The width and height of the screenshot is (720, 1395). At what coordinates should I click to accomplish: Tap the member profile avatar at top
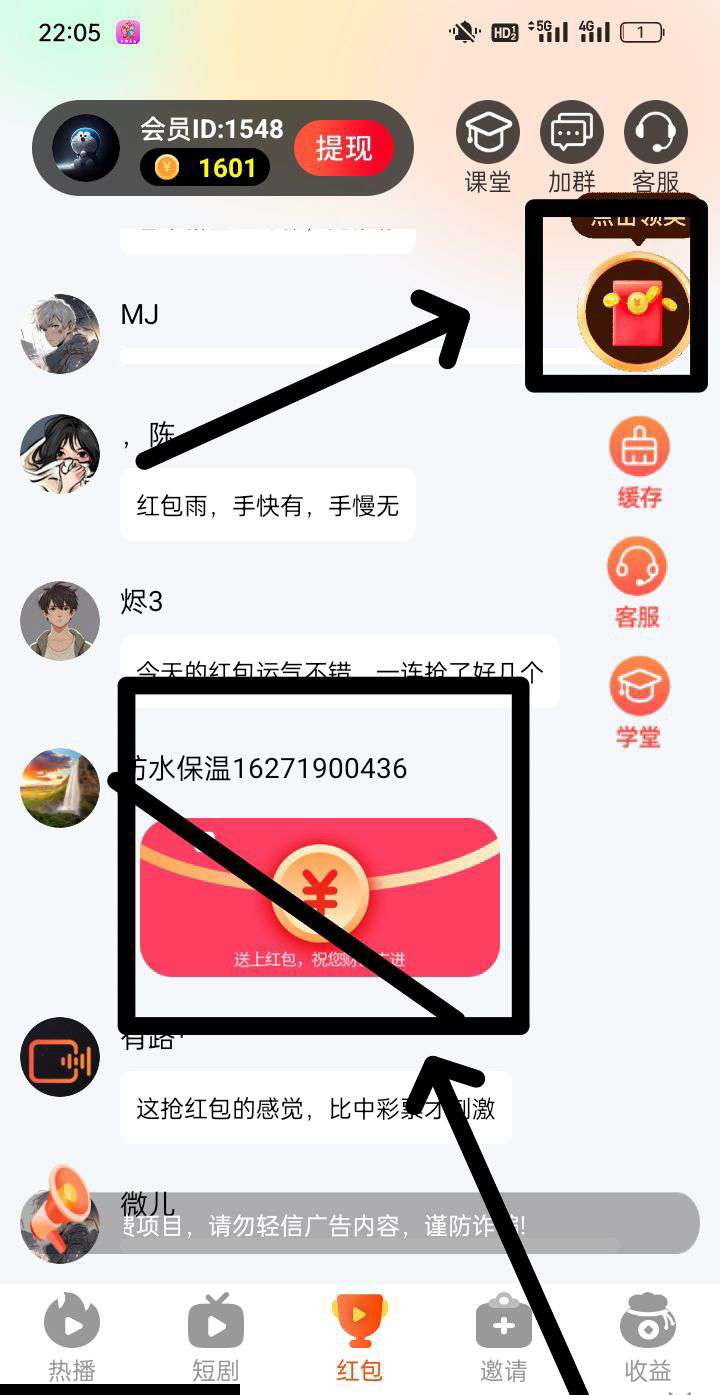tap(86, 148)
